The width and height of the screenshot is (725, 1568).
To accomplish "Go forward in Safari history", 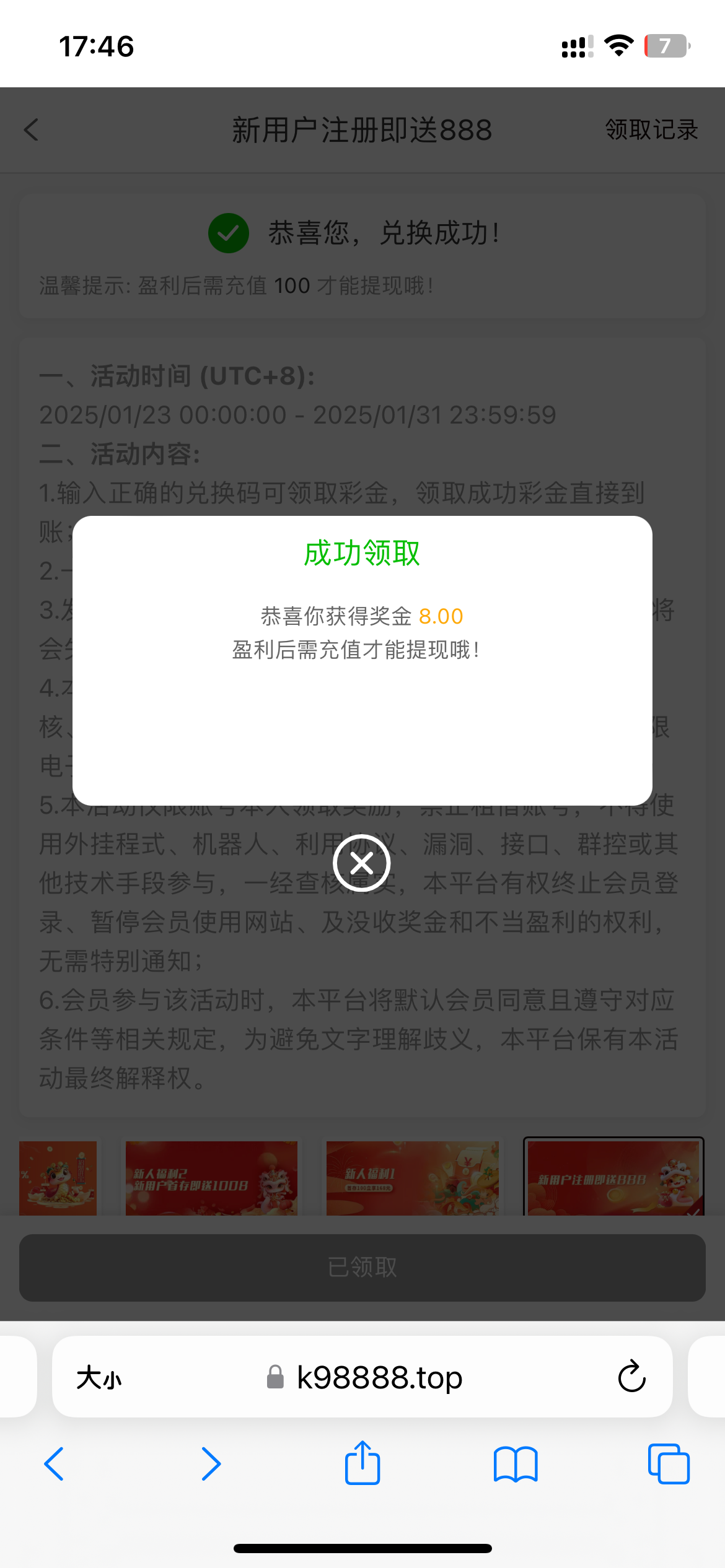I will tap(211, 1464).
